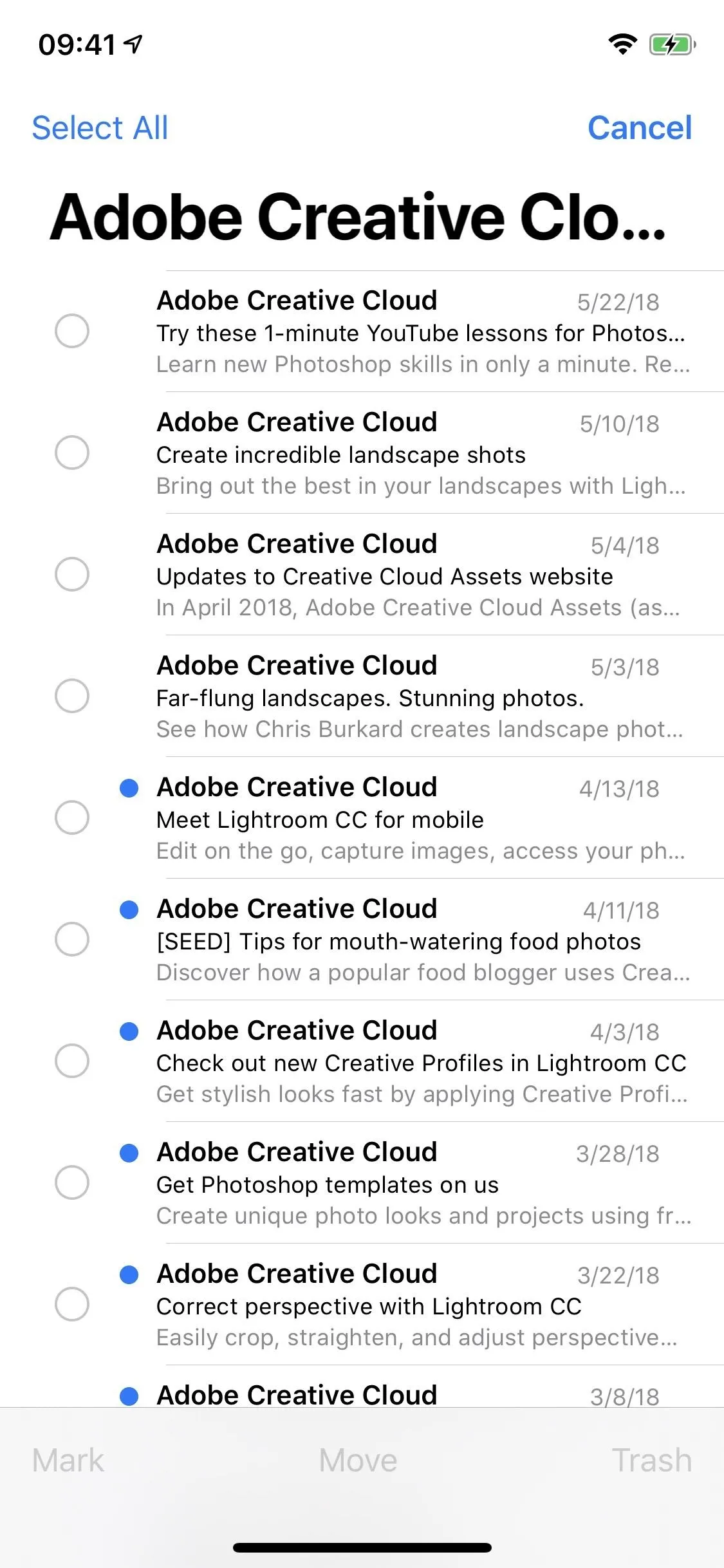Tap the Move option in the bottom toolbar
This screenshot has width=724, height=1568.
coord(358,1461)
